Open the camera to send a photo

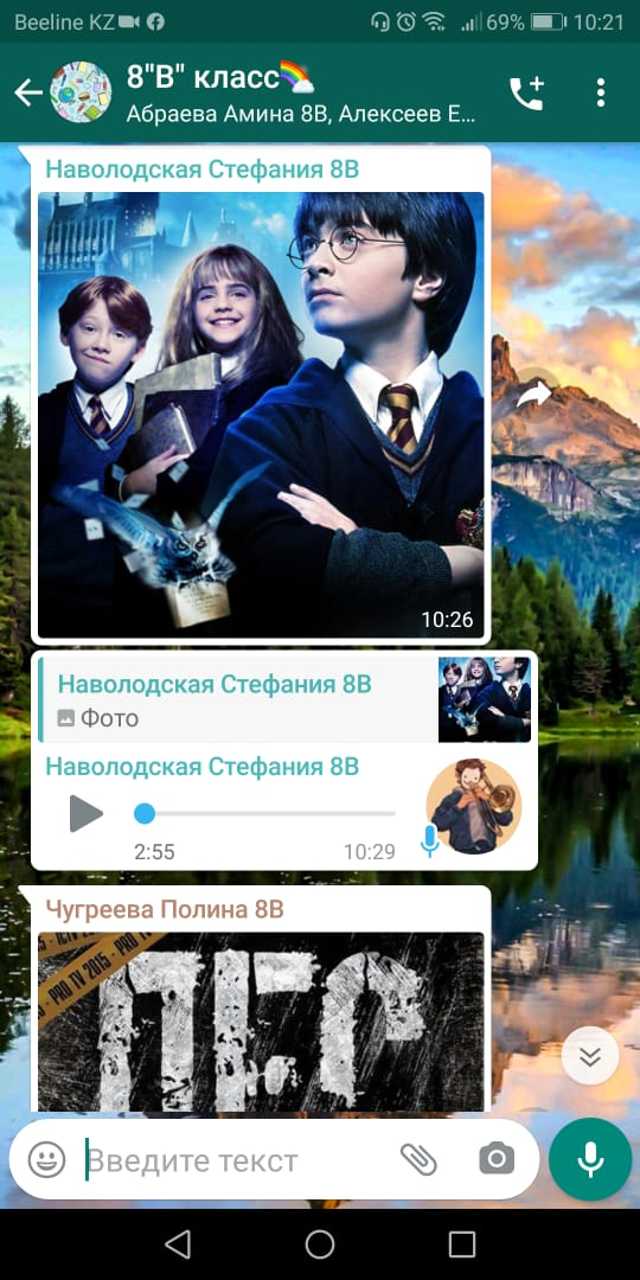[496, 1160]
